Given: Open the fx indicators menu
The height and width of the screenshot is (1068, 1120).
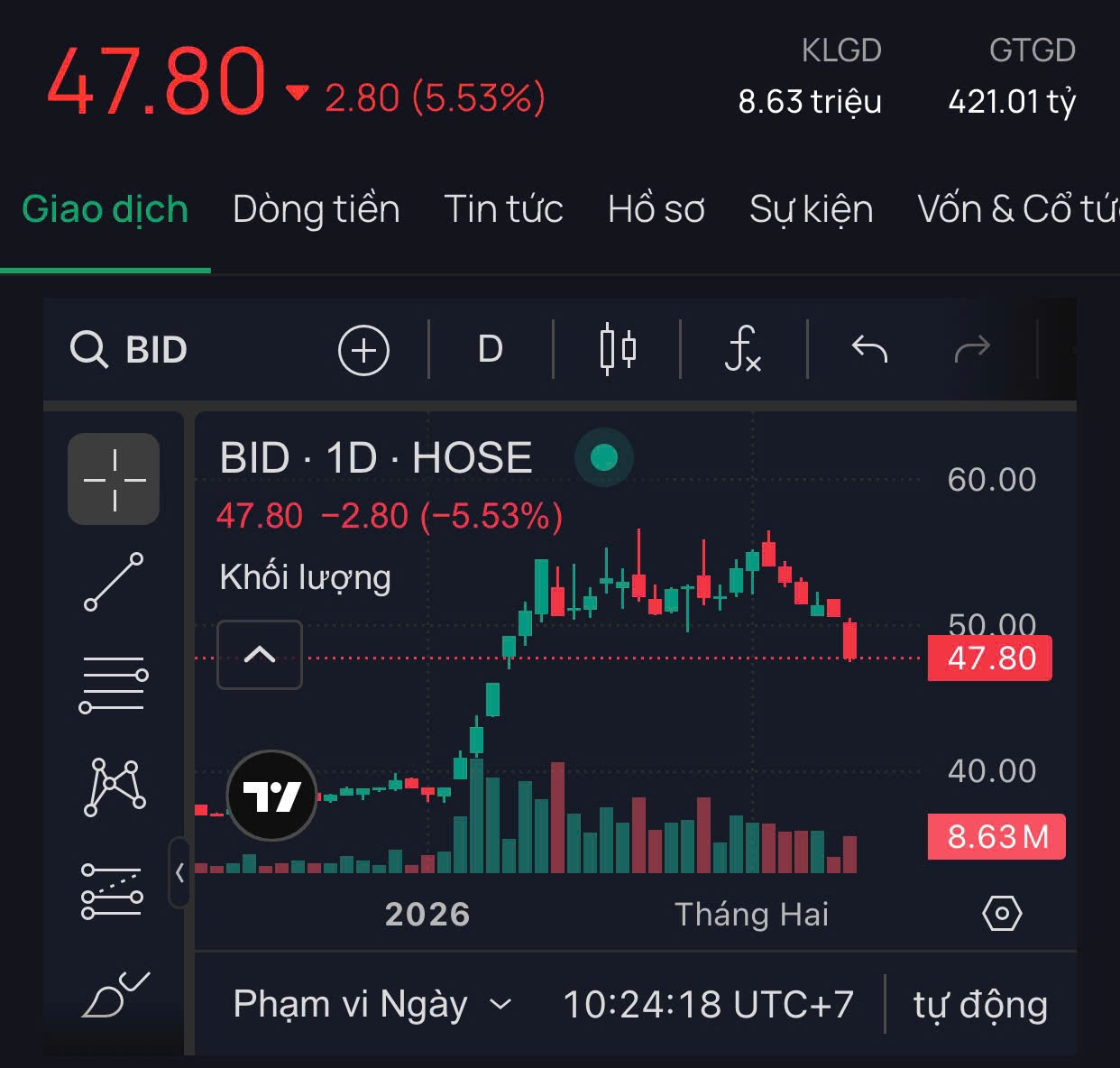Looking at the screenshot, I should pos(742,349).
